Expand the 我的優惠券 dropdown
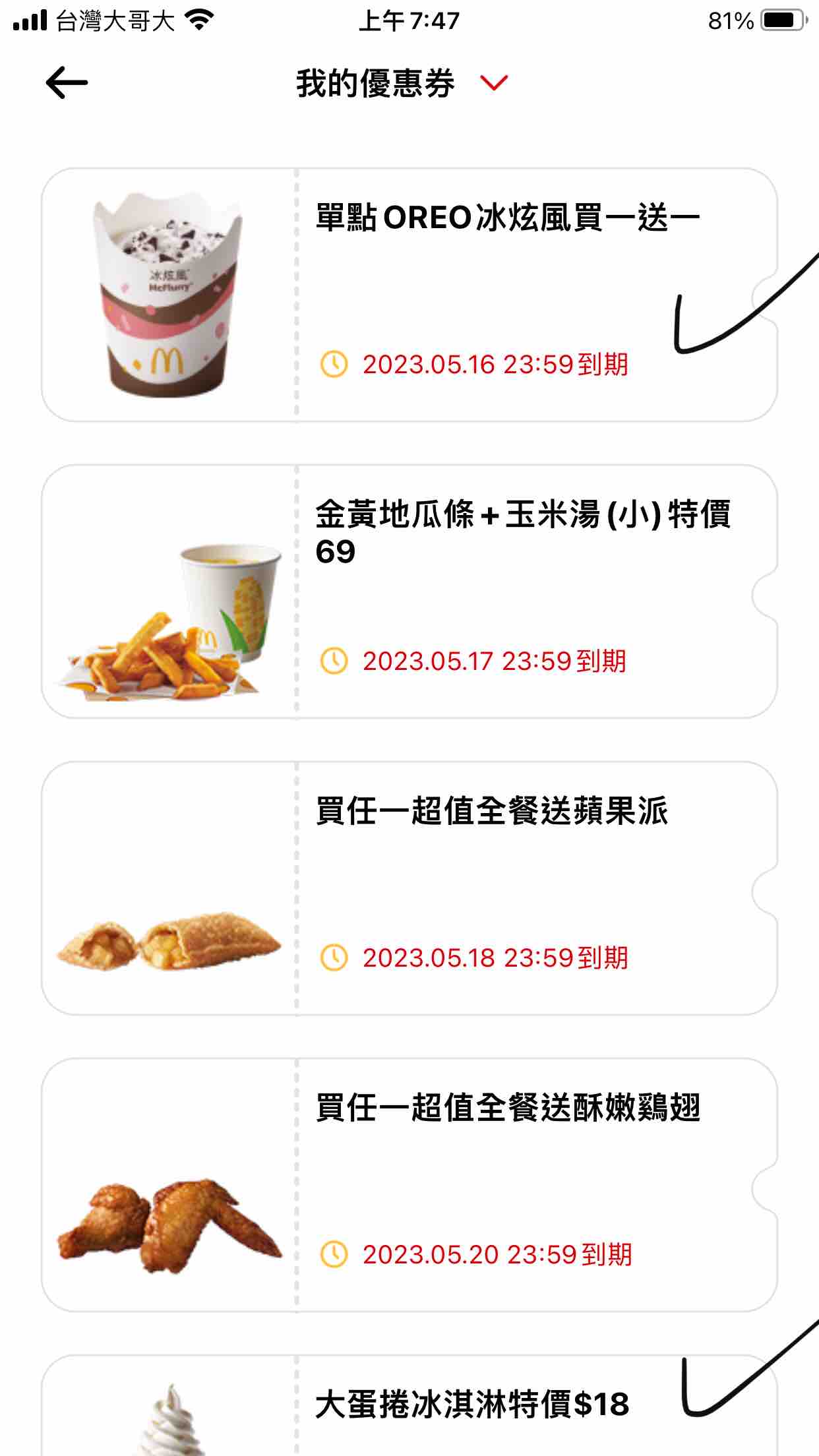819x1456 pixels. pos(494,83)
